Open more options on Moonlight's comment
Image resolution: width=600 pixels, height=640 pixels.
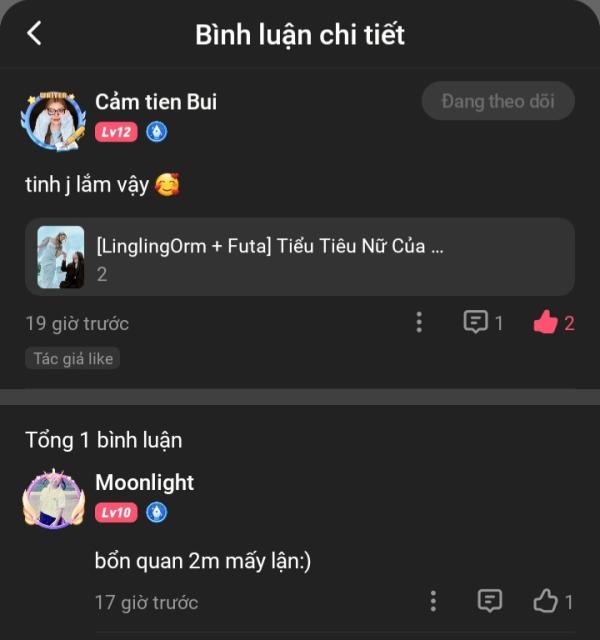tap(433, 601)
